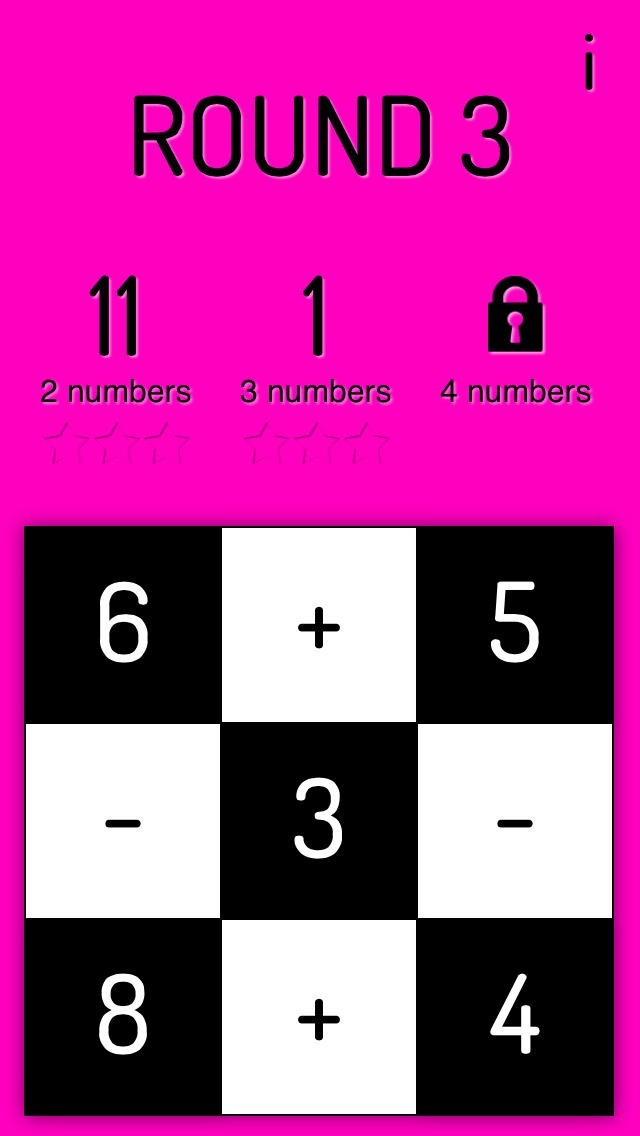This screenshot has width=640, height=1136.
Task: Choose the plus tile between 8 and 4
Action: tap(319, 1017)
